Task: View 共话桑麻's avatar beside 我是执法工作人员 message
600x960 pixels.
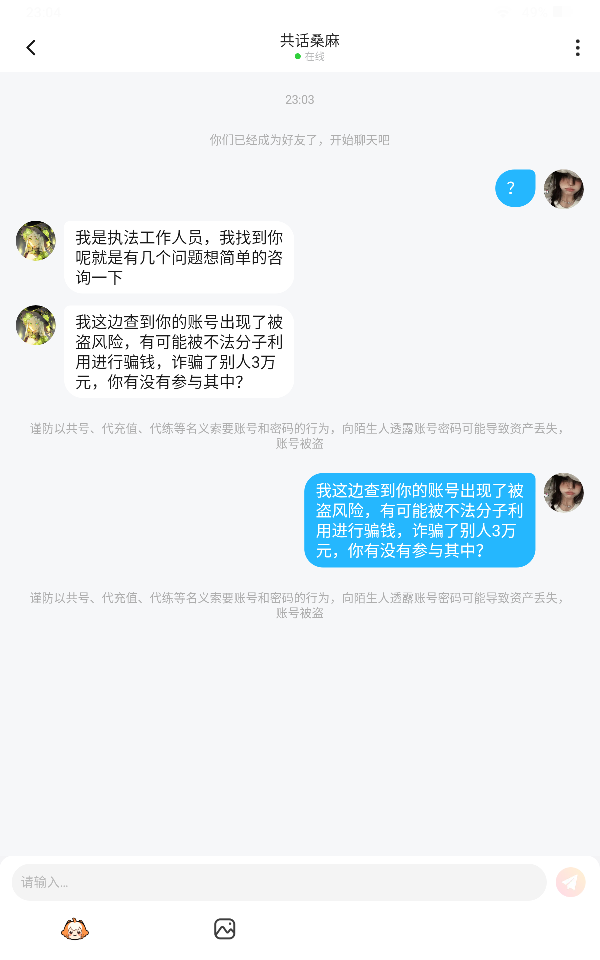Action: 36,241
